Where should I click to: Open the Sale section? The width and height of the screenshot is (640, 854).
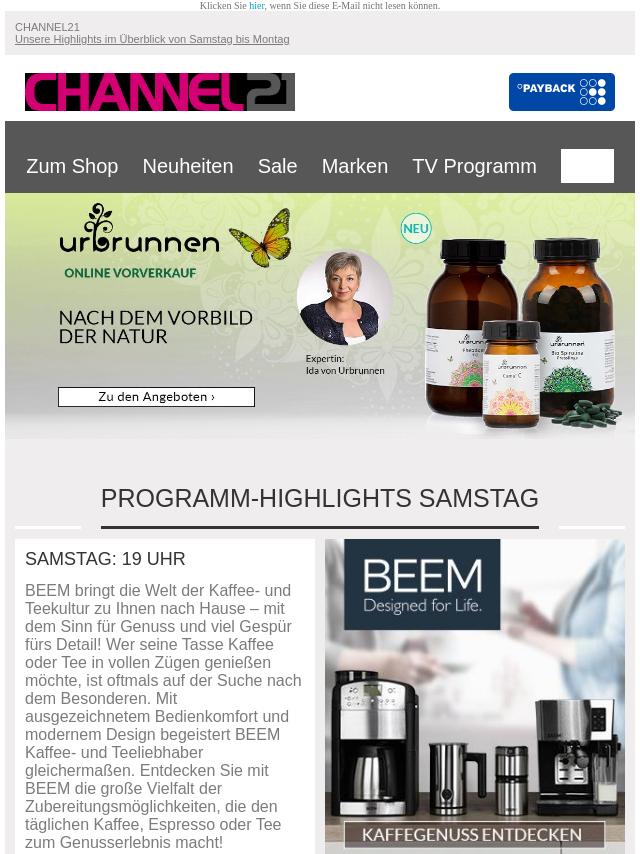277,166
